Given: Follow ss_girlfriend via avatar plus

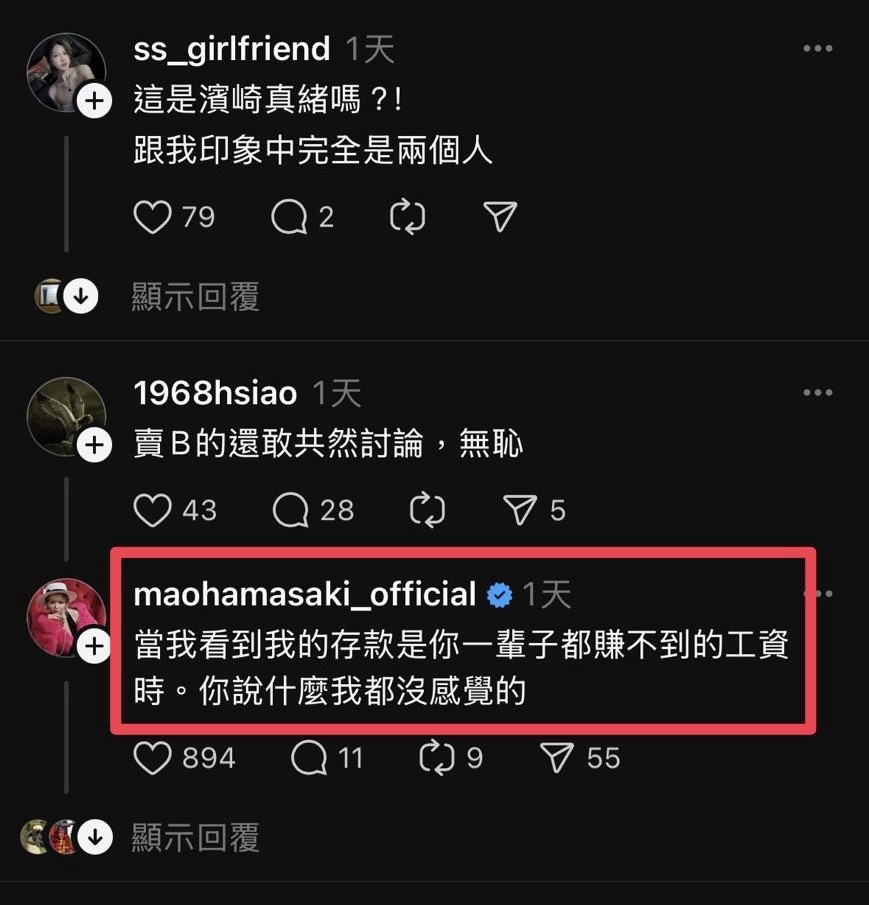Looking at the screenshot, I should 93,101.
